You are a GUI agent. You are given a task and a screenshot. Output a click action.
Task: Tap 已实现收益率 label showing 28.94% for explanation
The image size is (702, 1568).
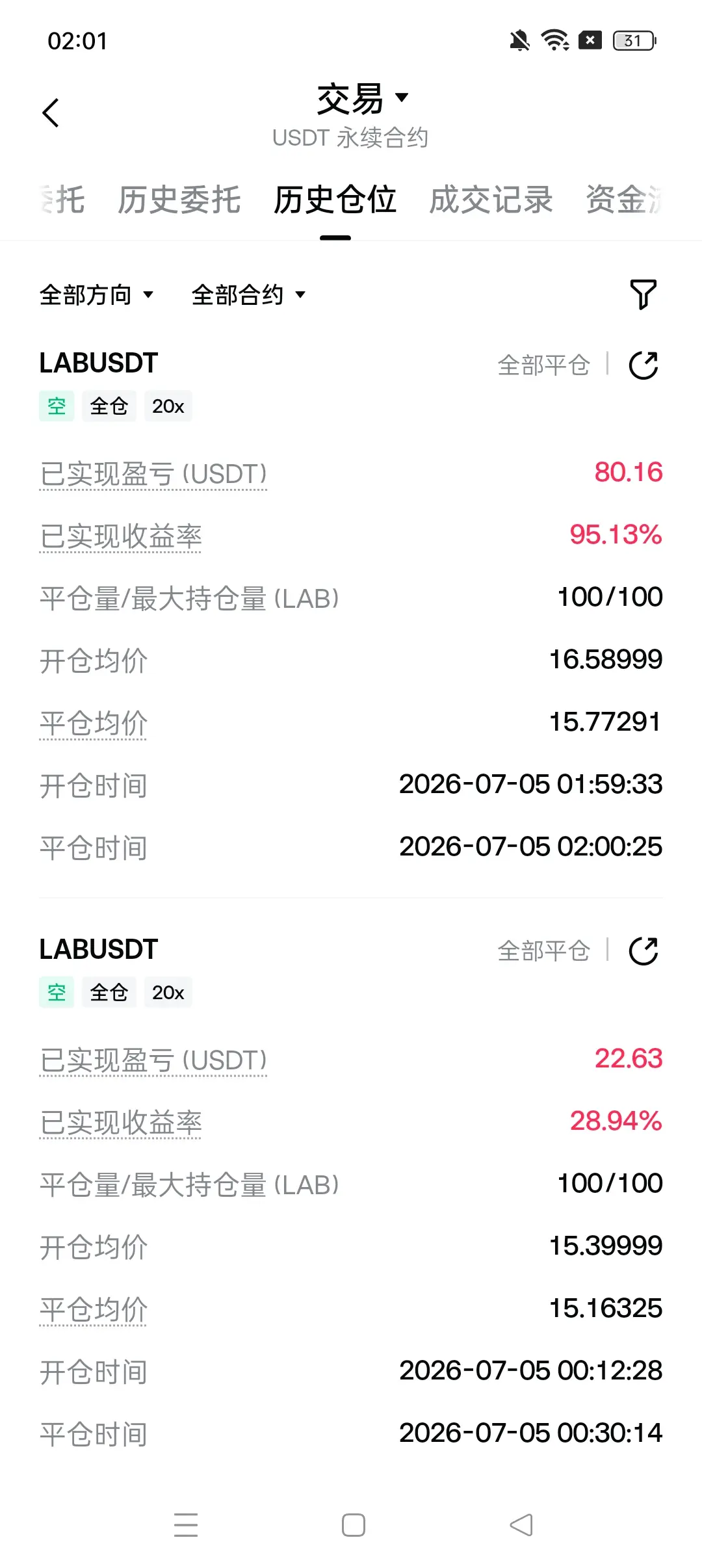pos(120,1123)
